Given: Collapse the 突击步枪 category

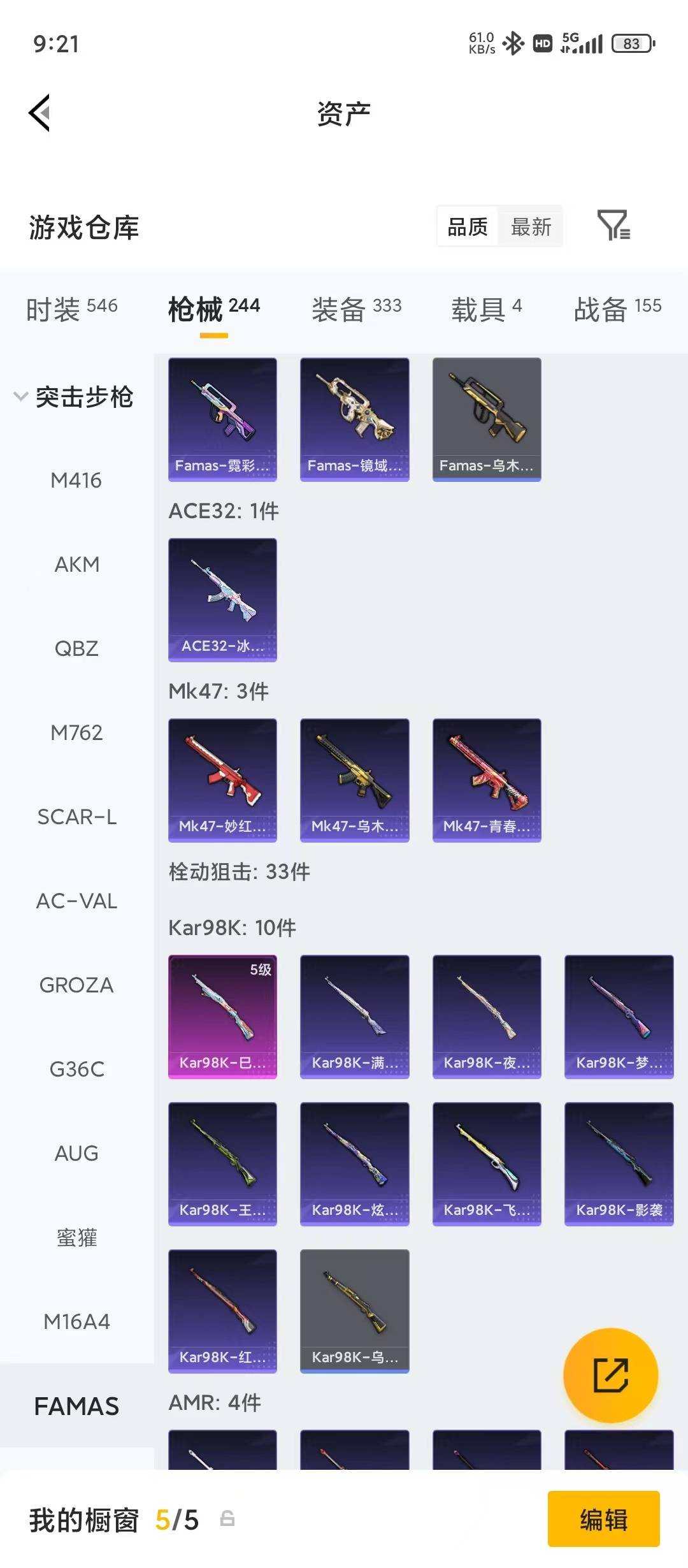Looking at the screenshot, I should [x=73, y=396].
